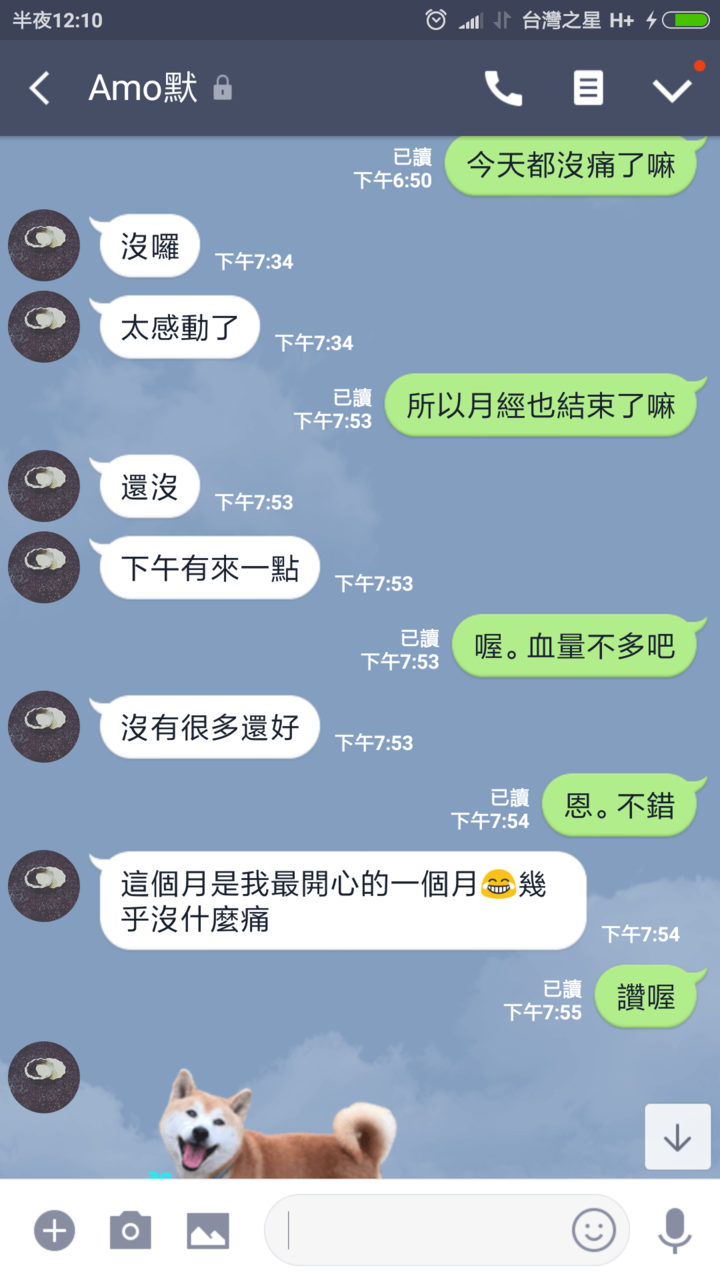This screenshot has width=720, height=1280.
Task: Start a voice call with Amo默
Action: coord(503,88)
